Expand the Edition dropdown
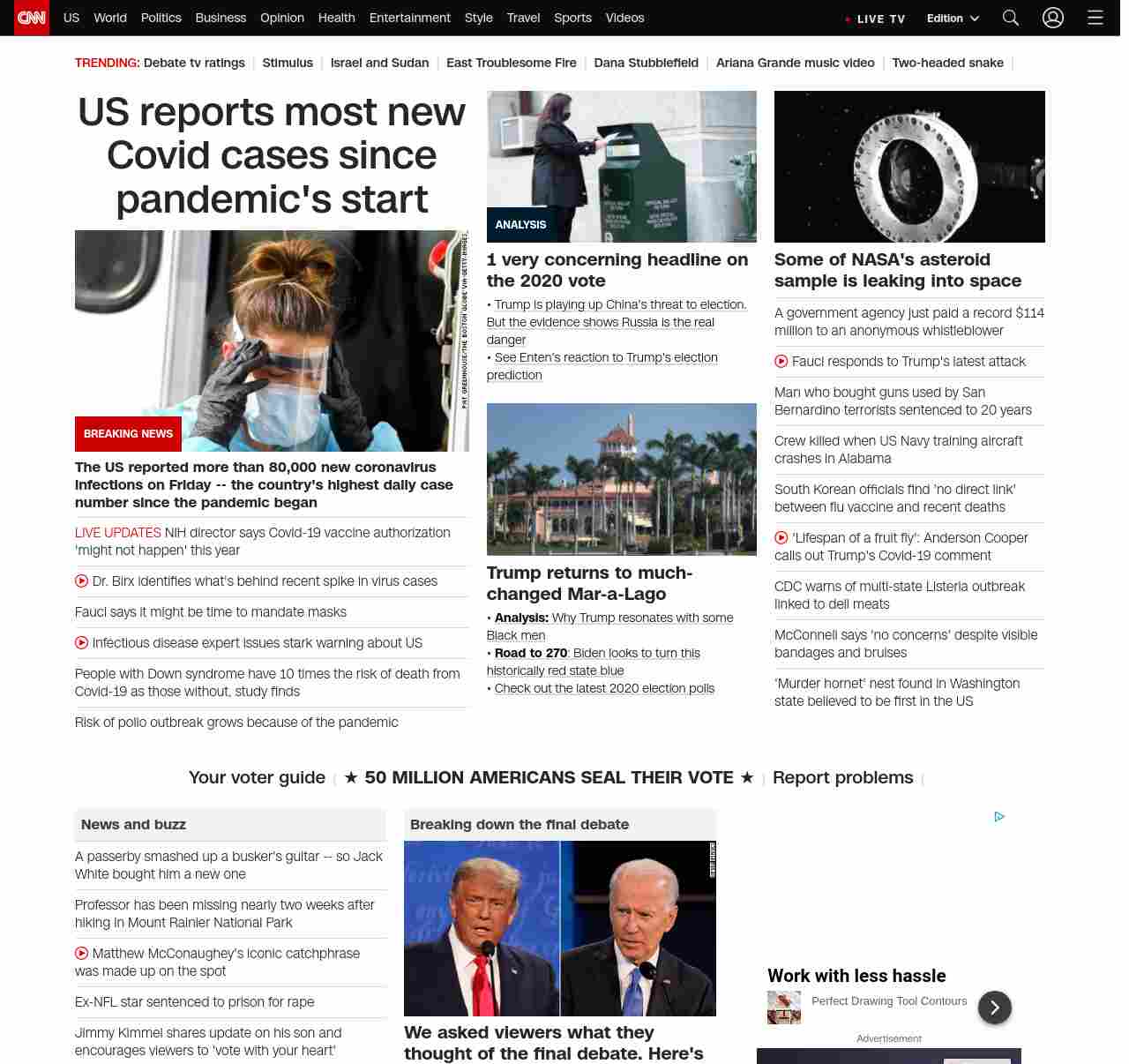This screenshot has height=1064, width=1129. (953, 19)
